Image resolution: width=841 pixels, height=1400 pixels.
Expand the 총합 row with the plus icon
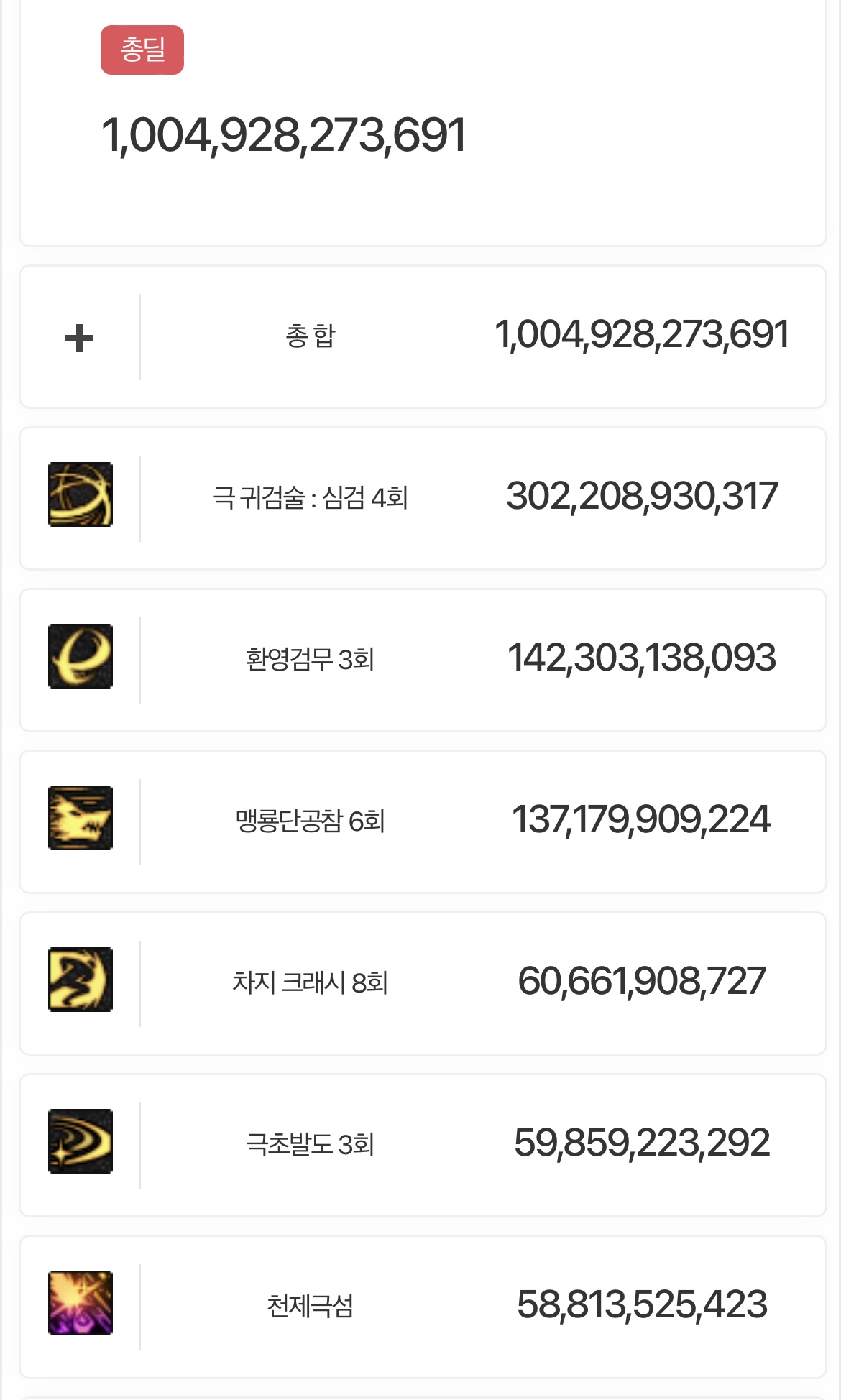79,338
